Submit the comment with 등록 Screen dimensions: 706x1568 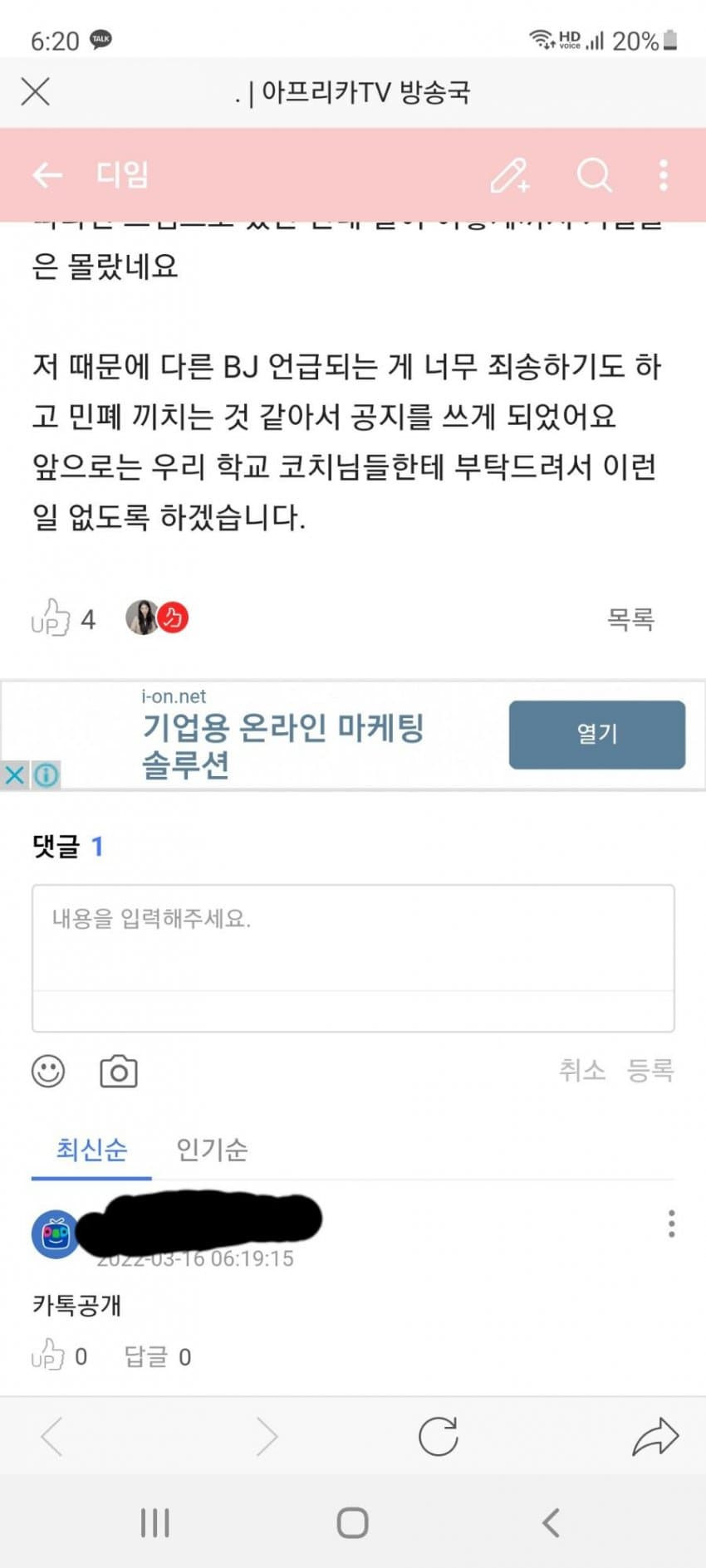650,1070
